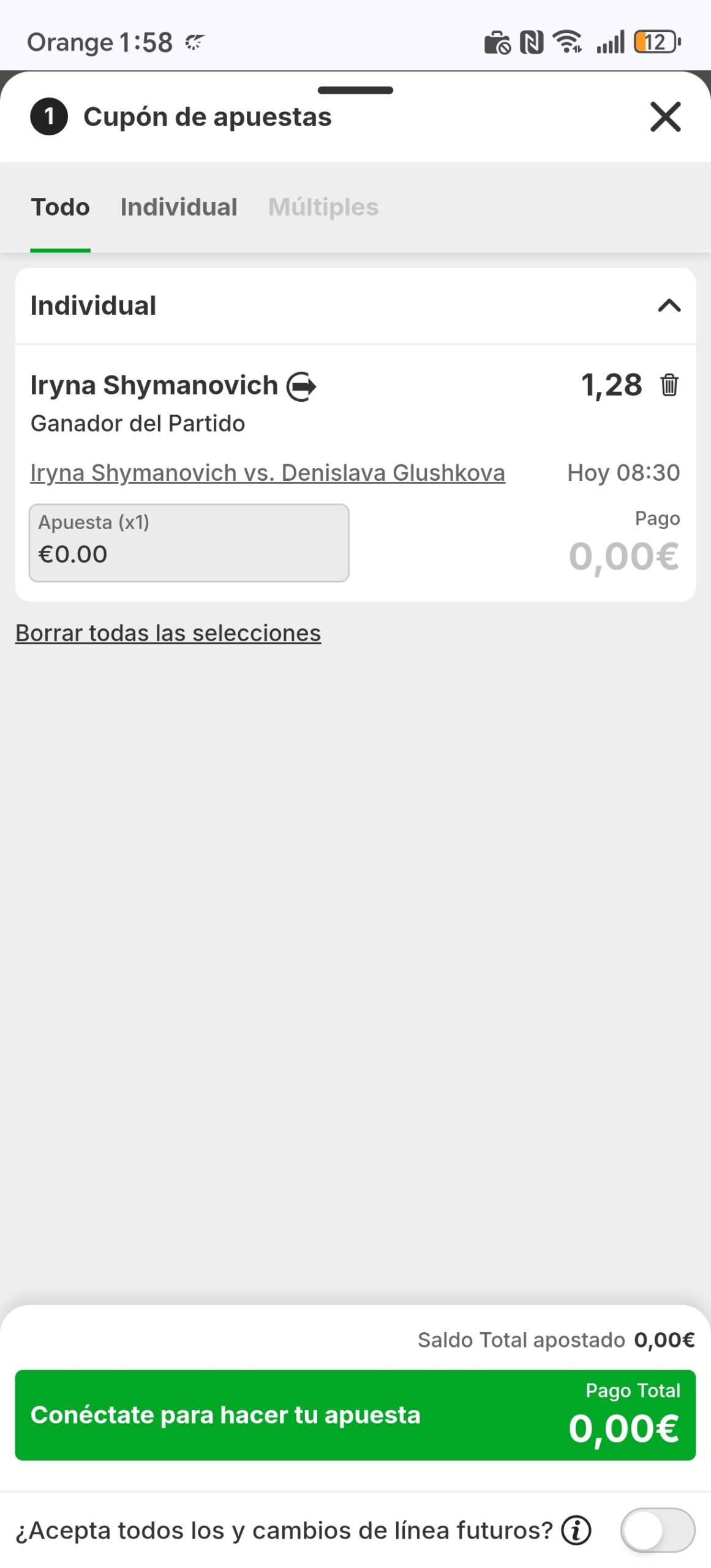Enter a stake in the Apuesta field
This screenshot has height=1568, width=711.
coord(189,543)
